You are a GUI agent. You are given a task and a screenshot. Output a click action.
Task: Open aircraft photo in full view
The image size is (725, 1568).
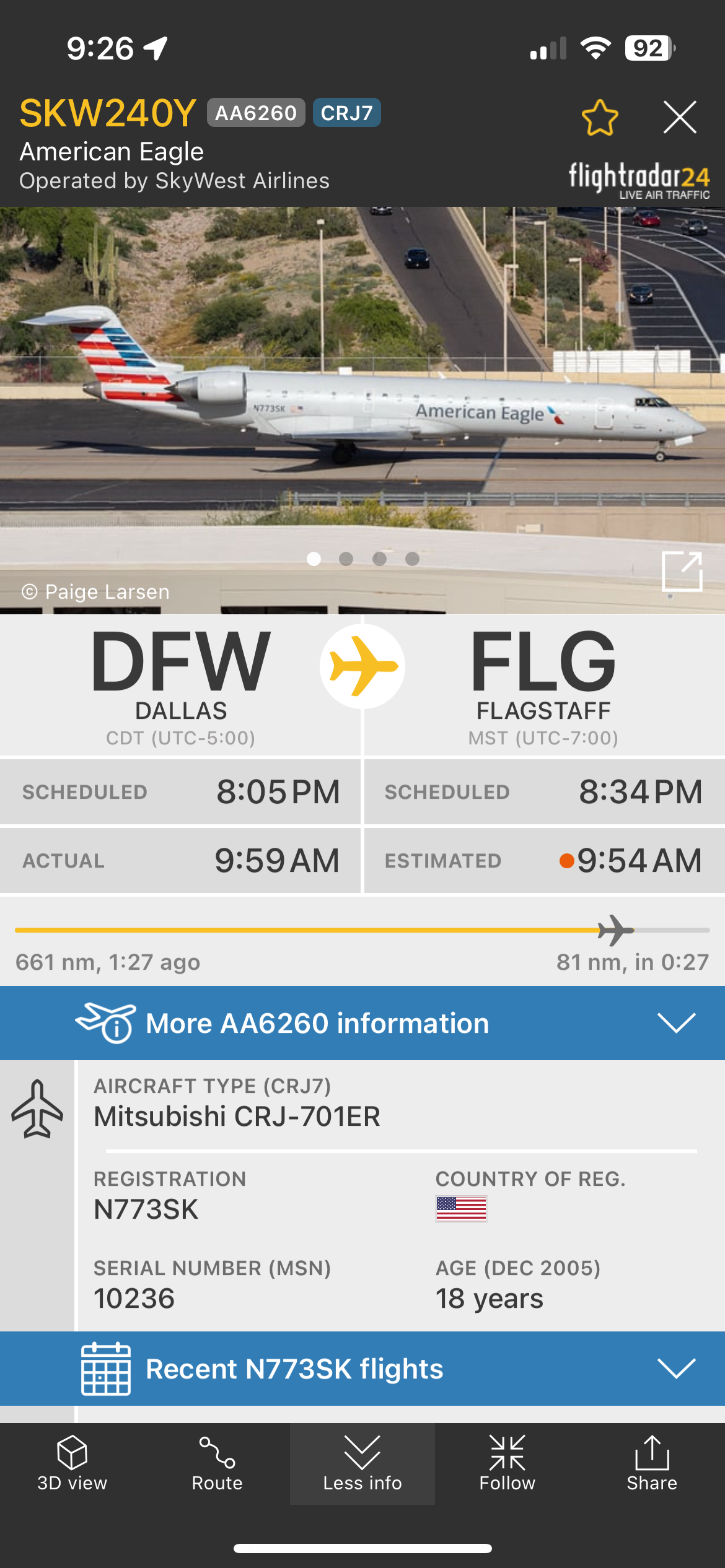(x=682, y=572)
